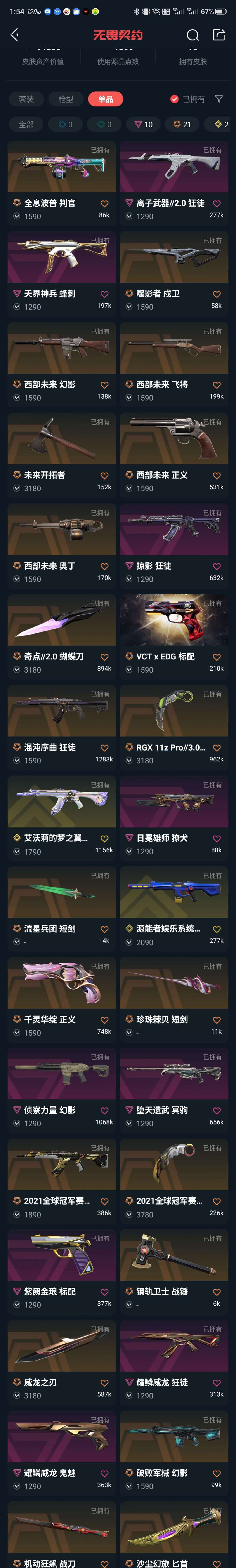This screenshot has height=1568, width=236.
Task: Open the filter funnel icon
Action: 219,99
